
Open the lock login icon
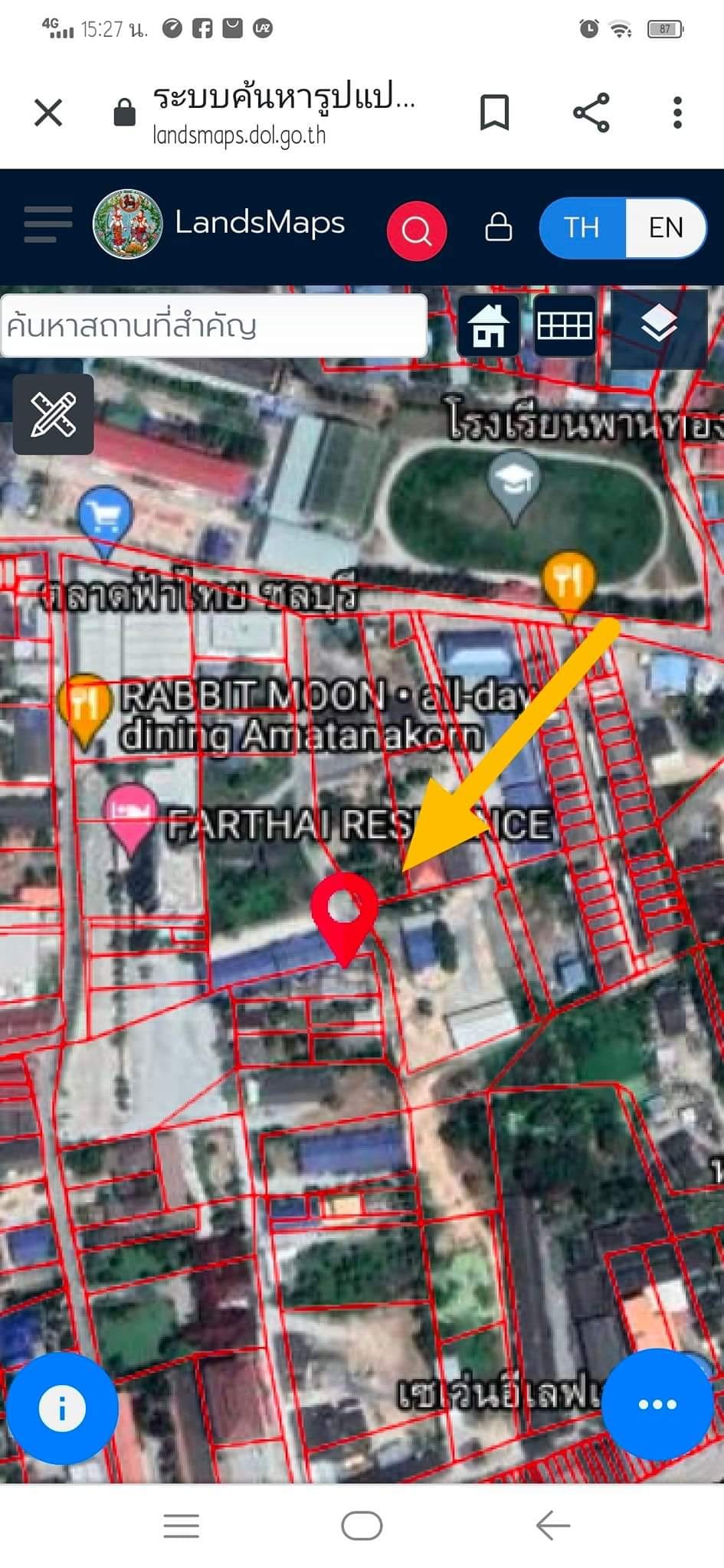coord(499,227)
